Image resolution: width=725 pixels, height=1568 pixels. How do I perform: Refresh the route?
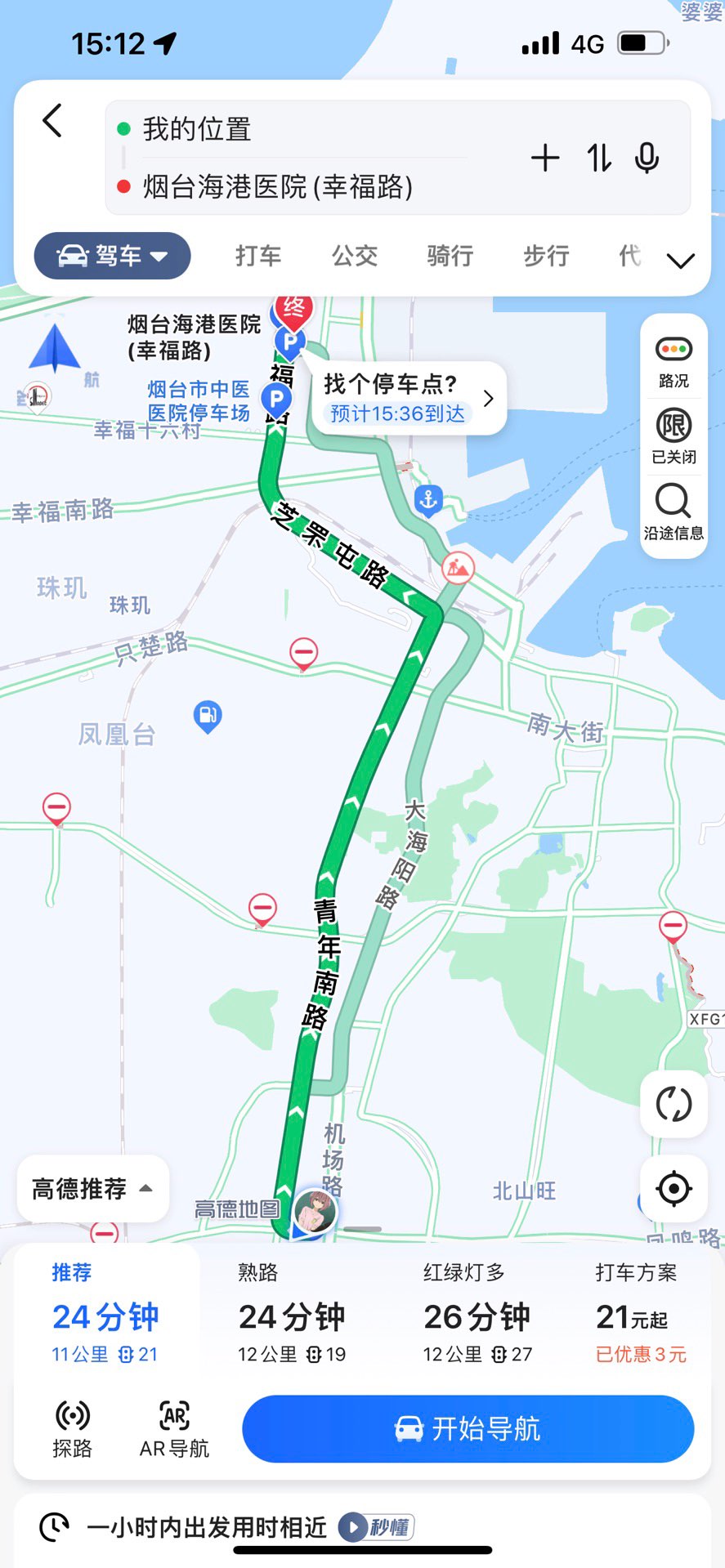click(x=674, y=1104)
